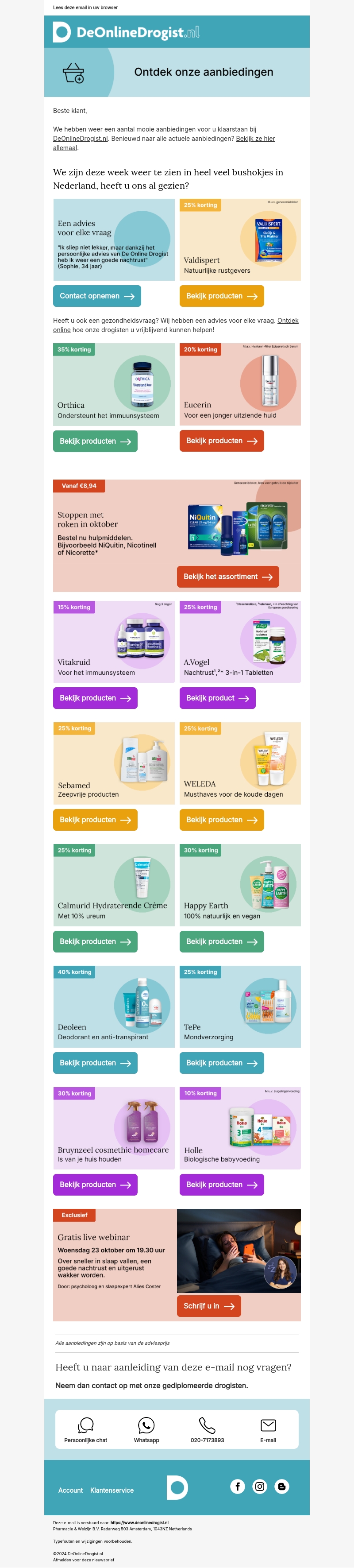This screenshot has width=354, height=1568.
Task: View Deoleen deodorant products
Action: coord(95,1063)
